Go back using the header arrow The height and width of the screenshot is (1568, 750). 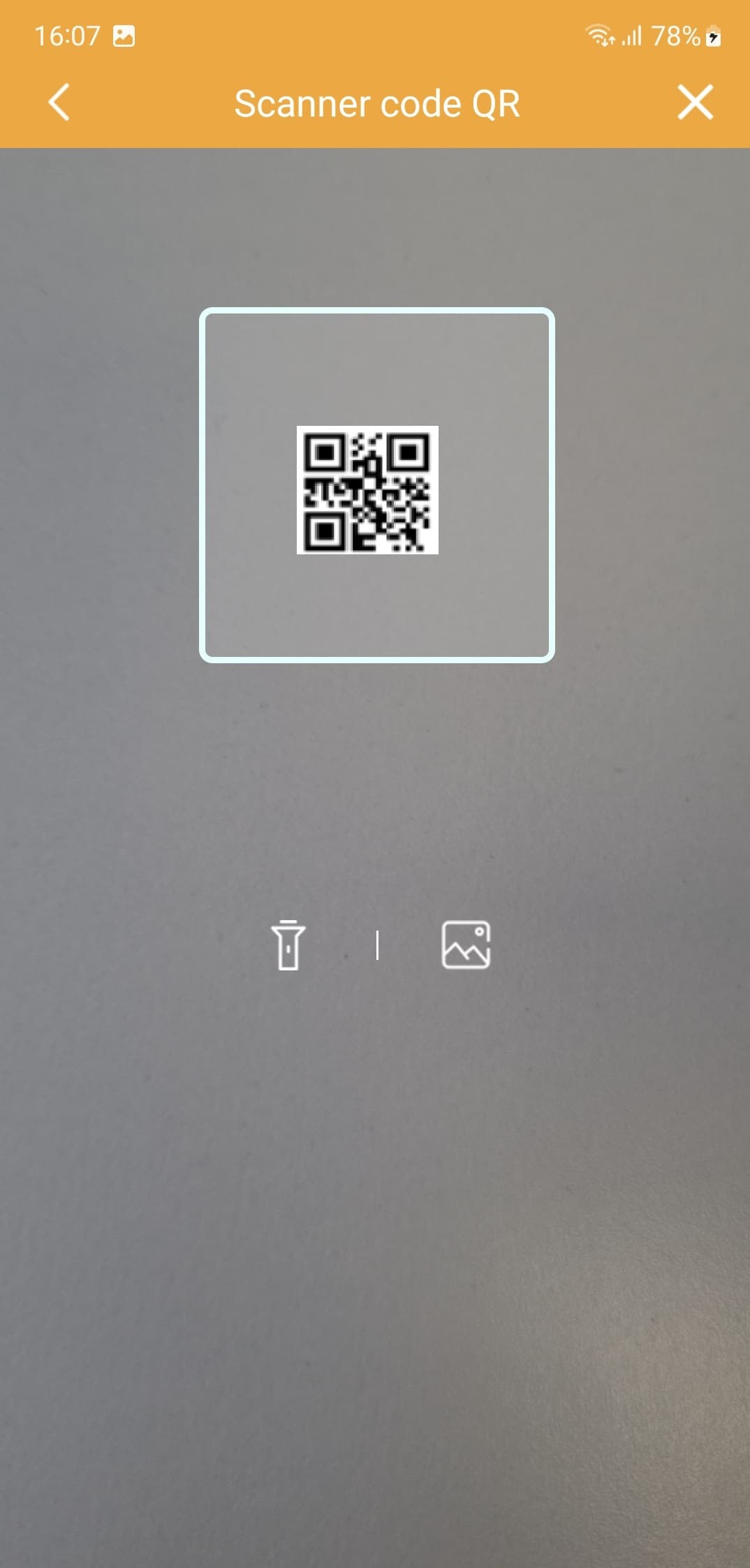click(59, 103)
